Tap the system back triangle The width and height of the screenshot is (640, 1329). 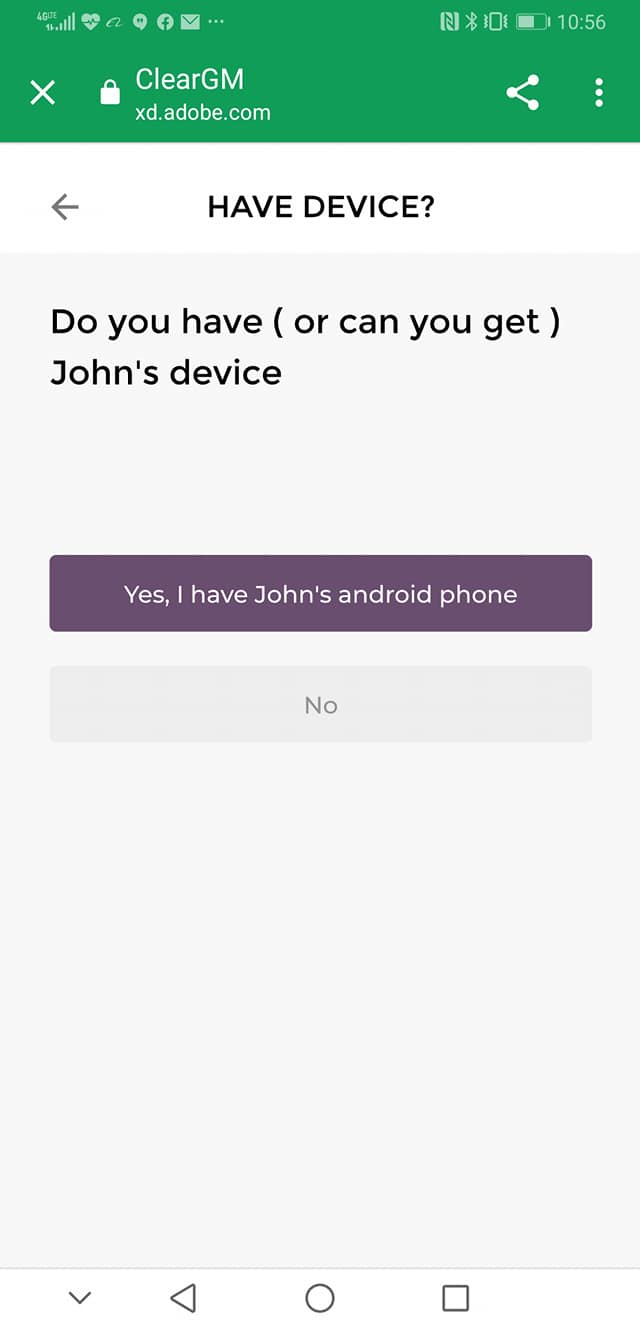[x=183, y=1298]
